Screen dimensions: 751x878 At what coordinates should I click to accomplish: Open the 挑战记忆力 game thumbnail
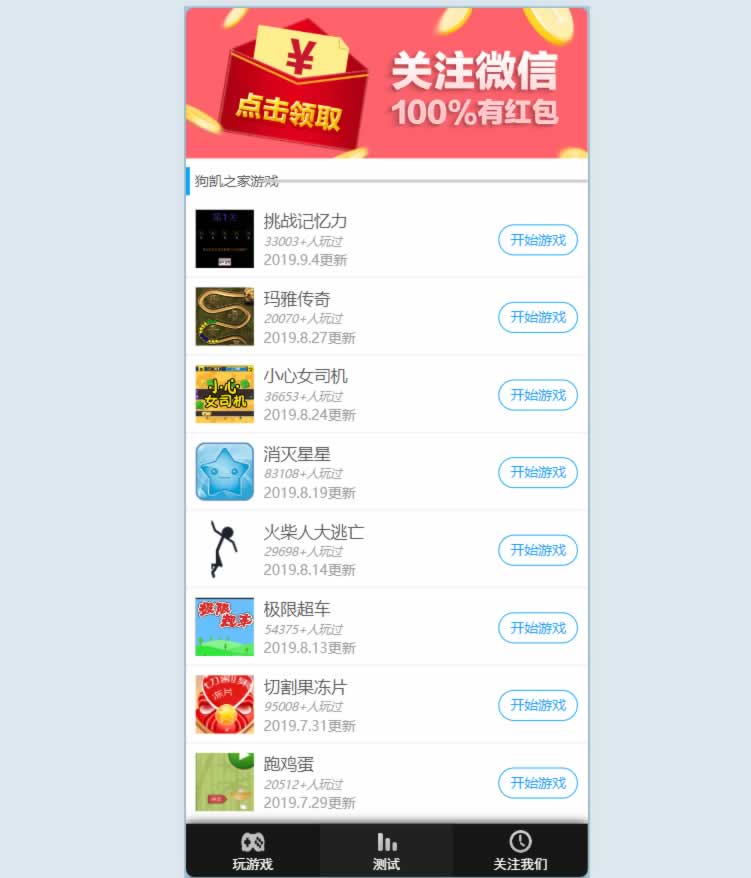[224, 239]
